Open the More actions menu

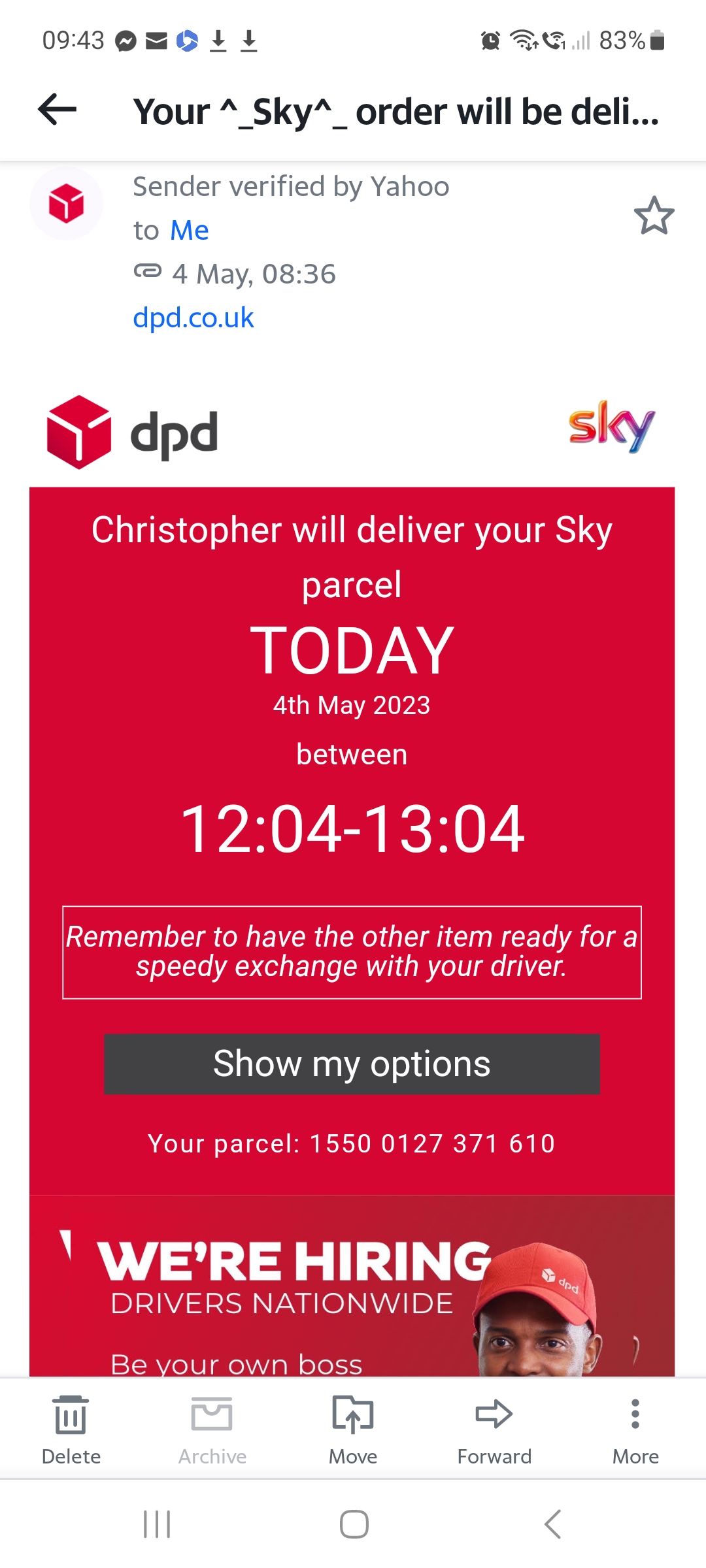point(635,1429)
